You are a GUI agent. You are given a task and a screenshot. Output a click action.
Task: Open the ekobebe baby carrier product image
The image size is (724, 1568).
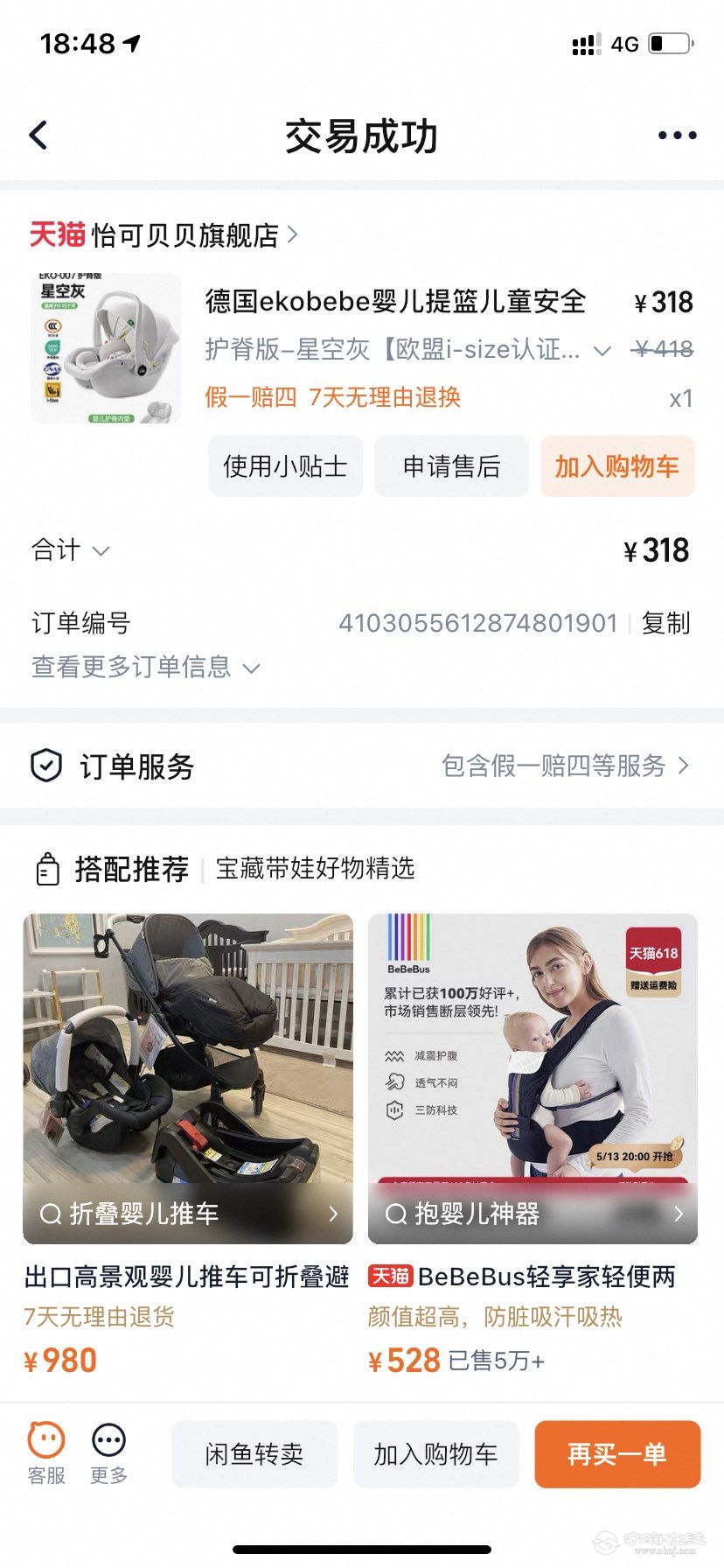106,348
